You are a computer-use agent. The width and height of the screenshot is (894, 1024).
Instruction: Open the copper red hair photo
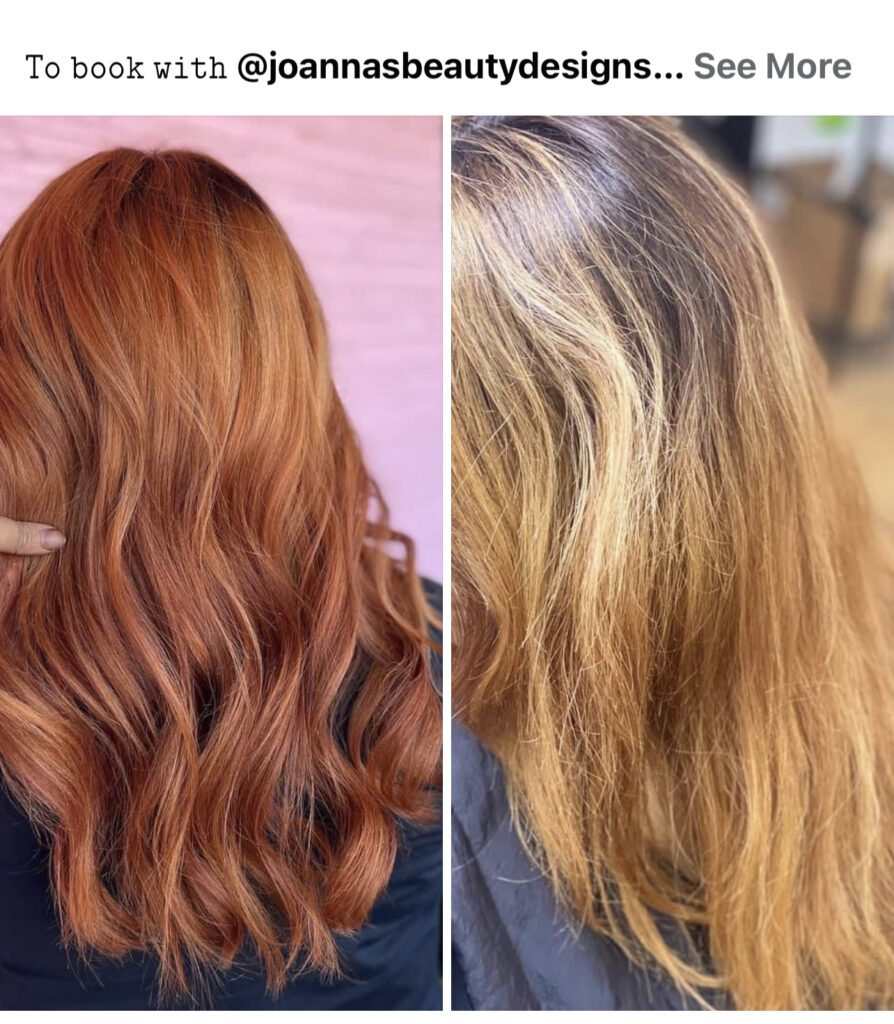pos(220,560)
